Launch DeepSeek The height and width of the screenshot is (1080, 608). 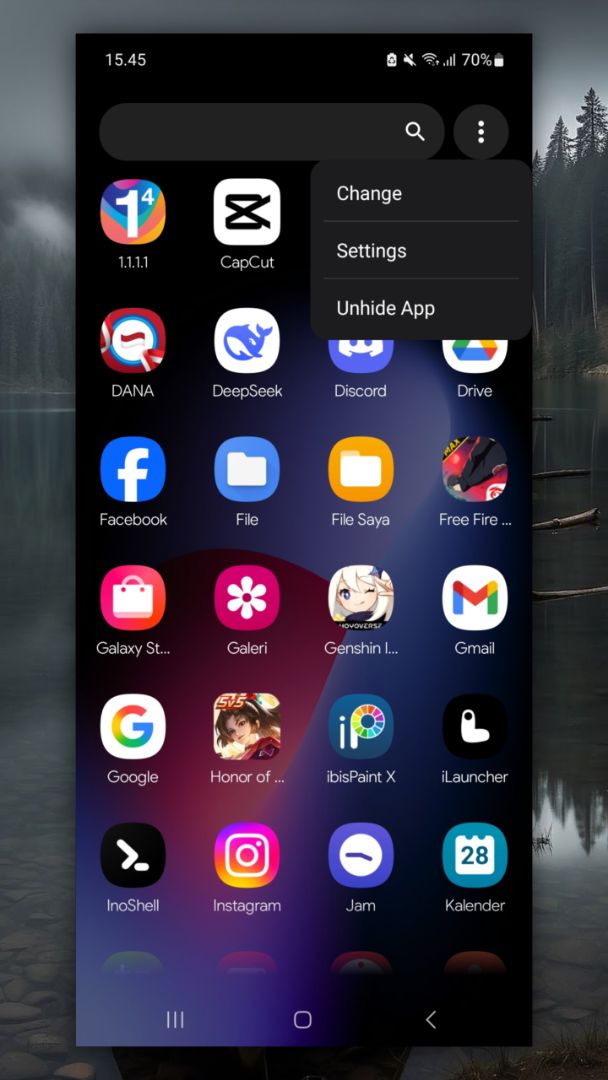(x=247, y=342)
